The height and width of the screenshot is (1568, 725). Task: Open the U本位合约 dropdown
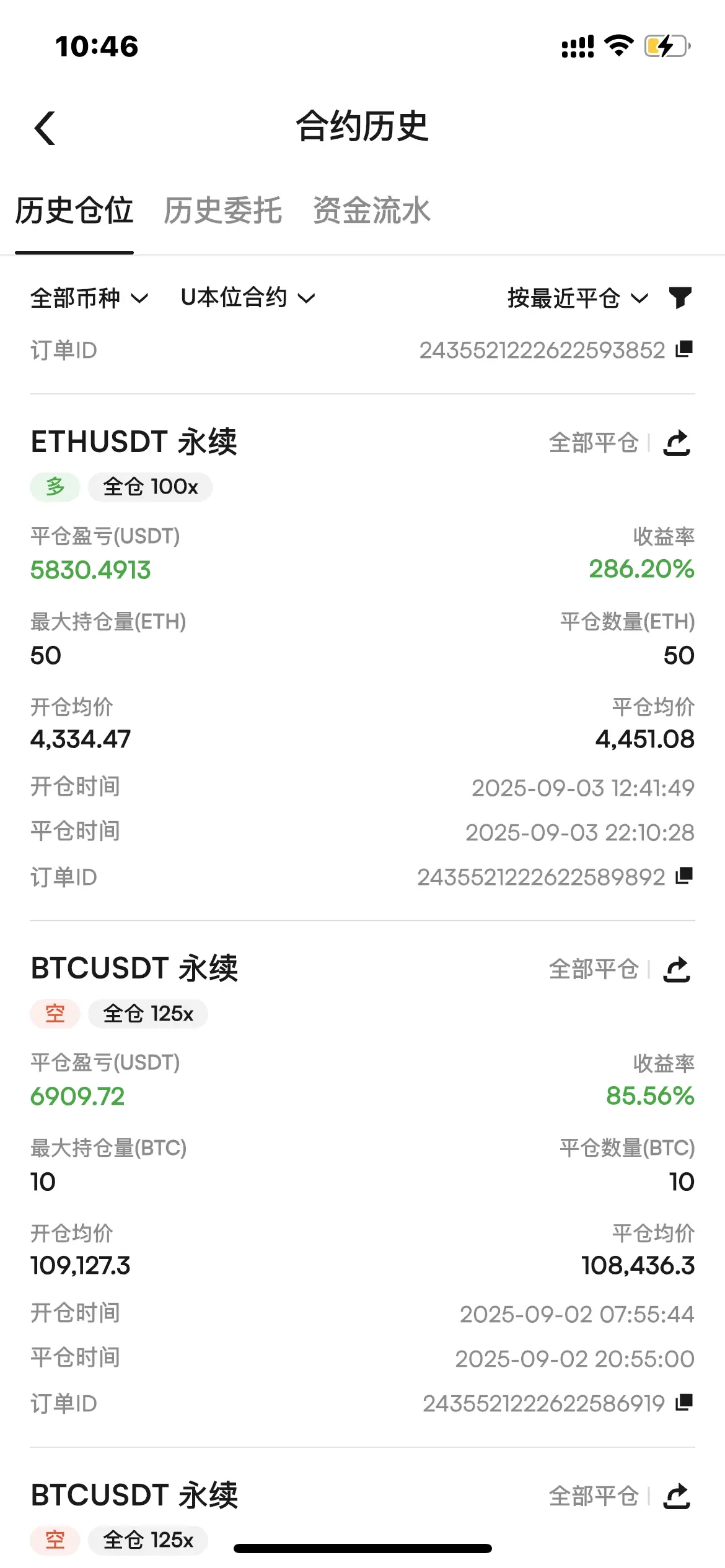click(x=247, y=298)
